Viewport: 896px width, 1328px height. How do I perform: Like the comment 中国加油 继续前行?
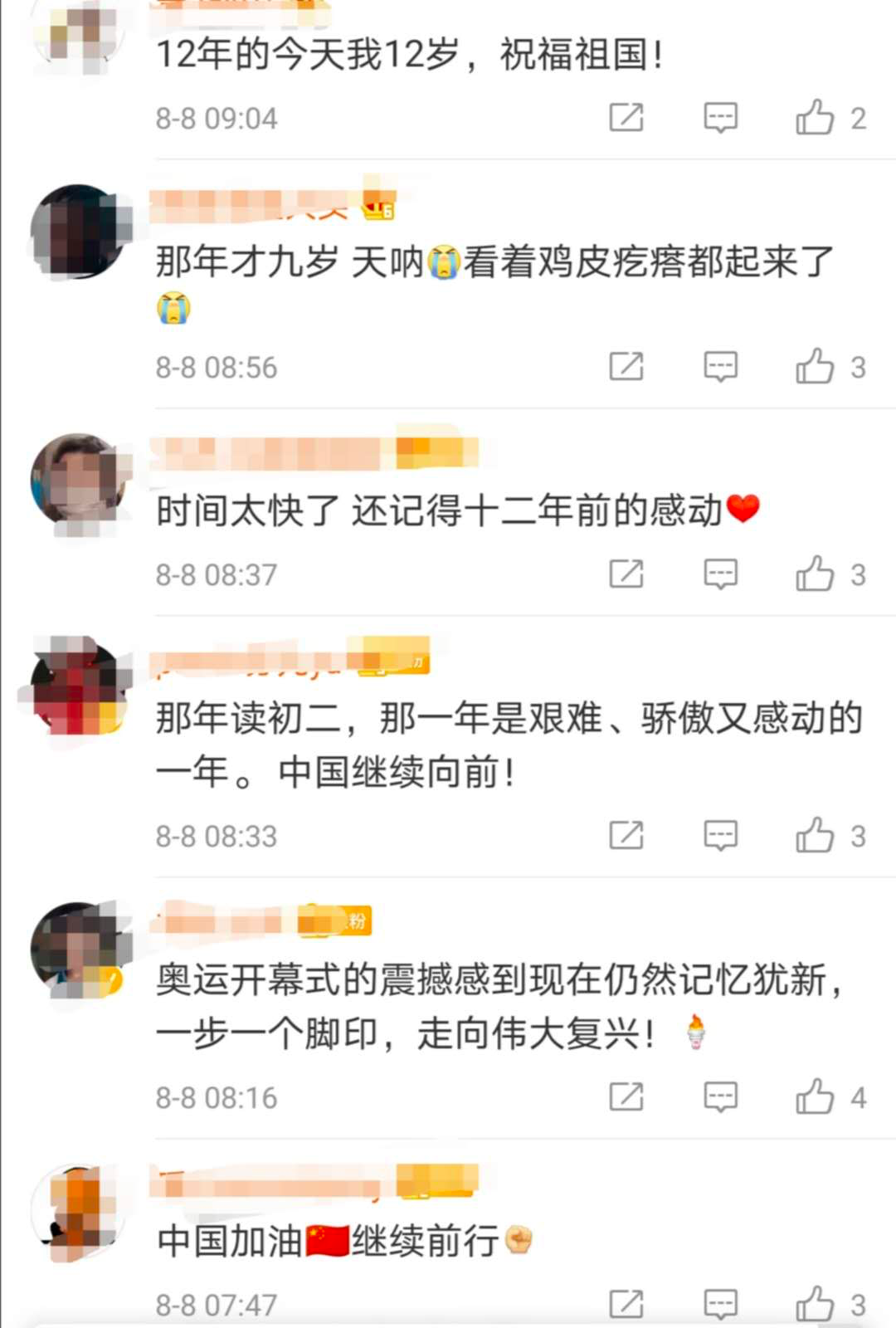pos(815,1304)
